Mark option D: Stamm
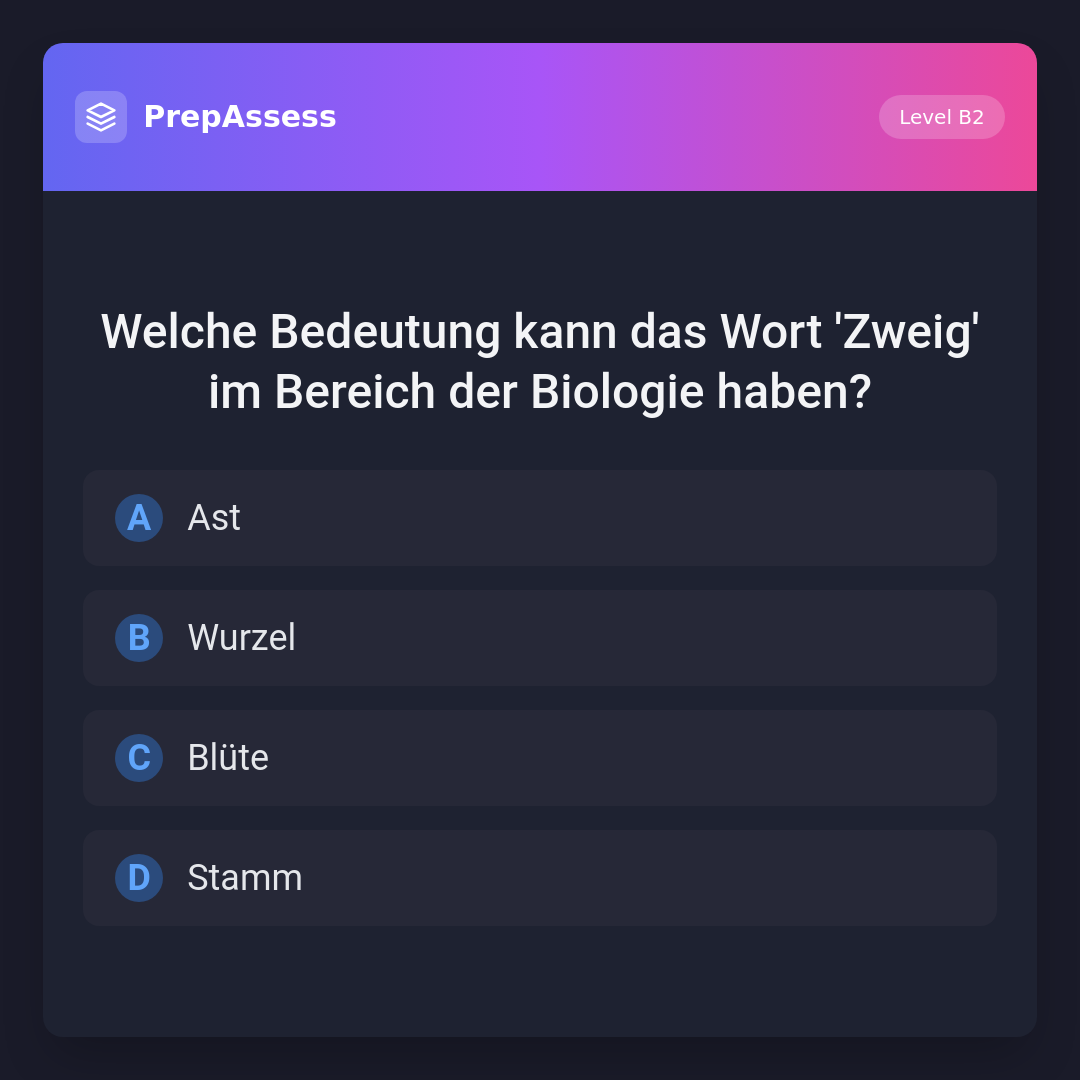 coord(540,878)
